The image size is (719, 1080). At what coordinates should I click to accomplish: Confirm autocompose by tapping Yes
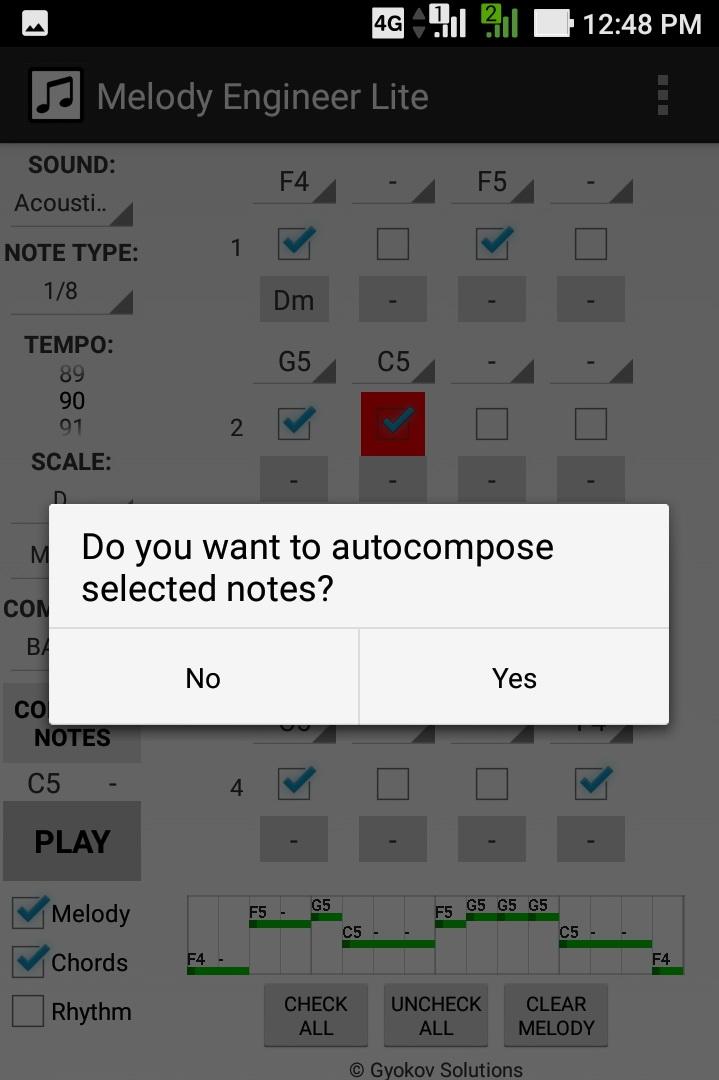[514, 678]
